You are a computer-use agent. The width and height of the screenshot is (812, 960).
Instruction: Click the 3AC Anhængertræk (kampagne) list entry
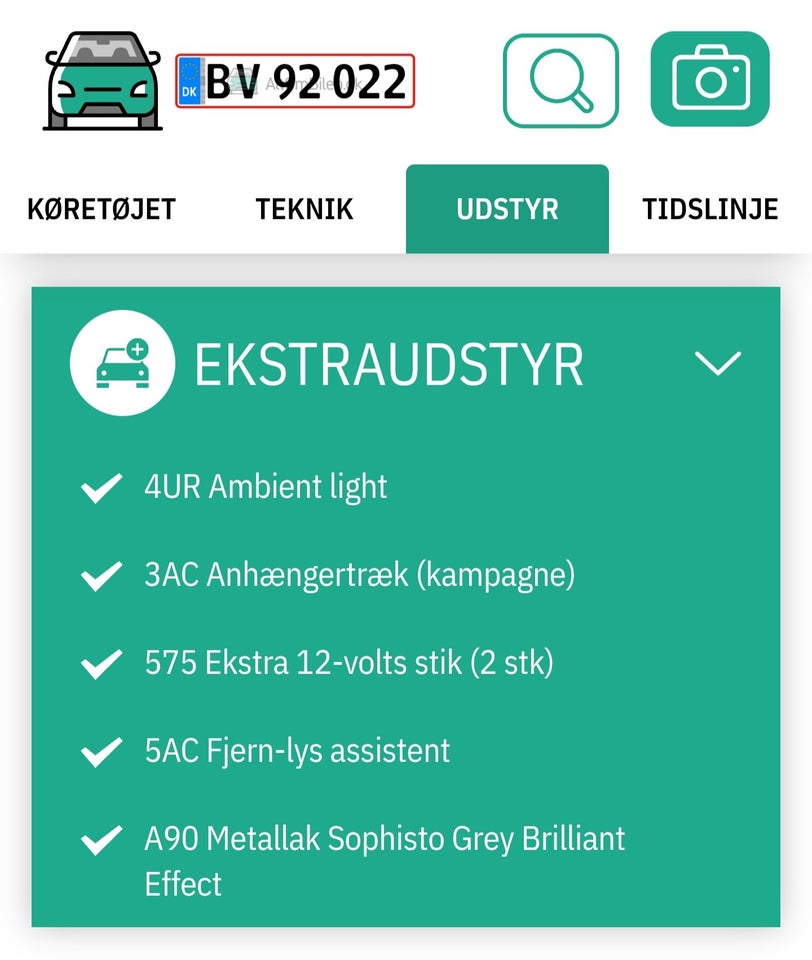coord(360,574)
